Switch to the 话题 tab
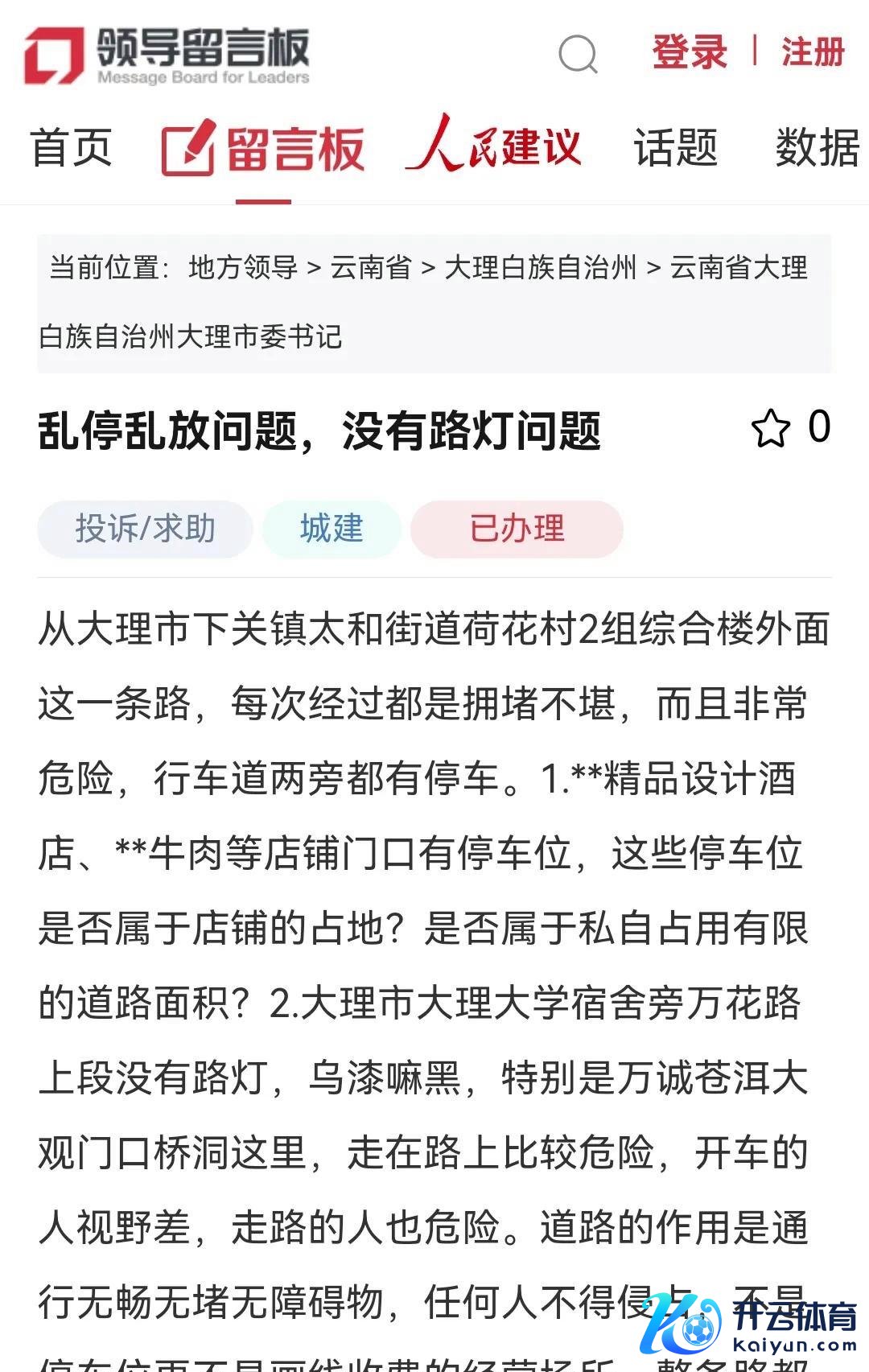 [676, 148]
